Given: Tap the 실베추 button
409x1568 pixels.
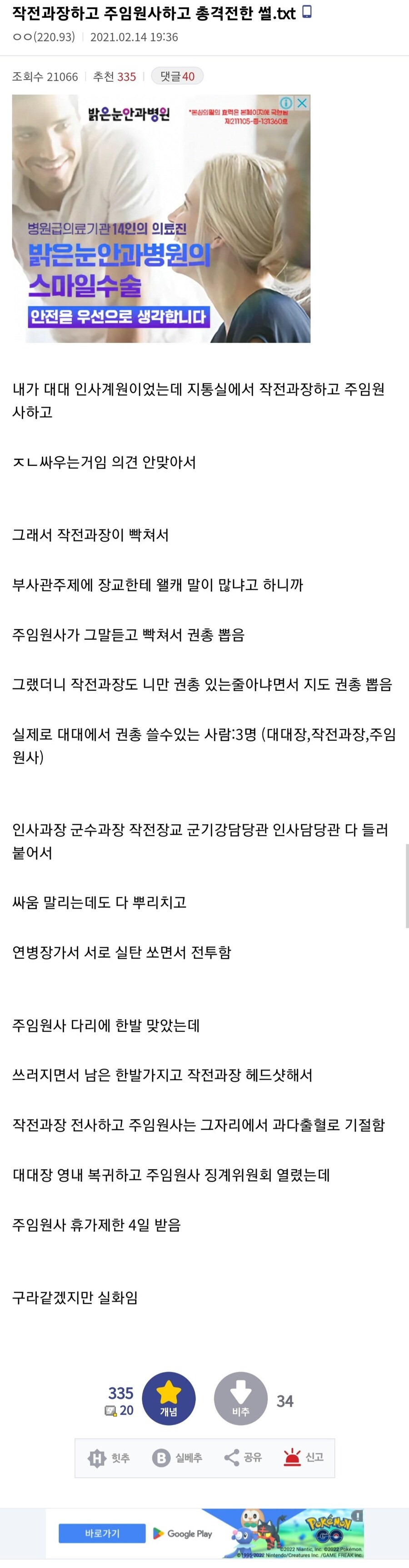Looking at the screenshot, I should 177,1457.
